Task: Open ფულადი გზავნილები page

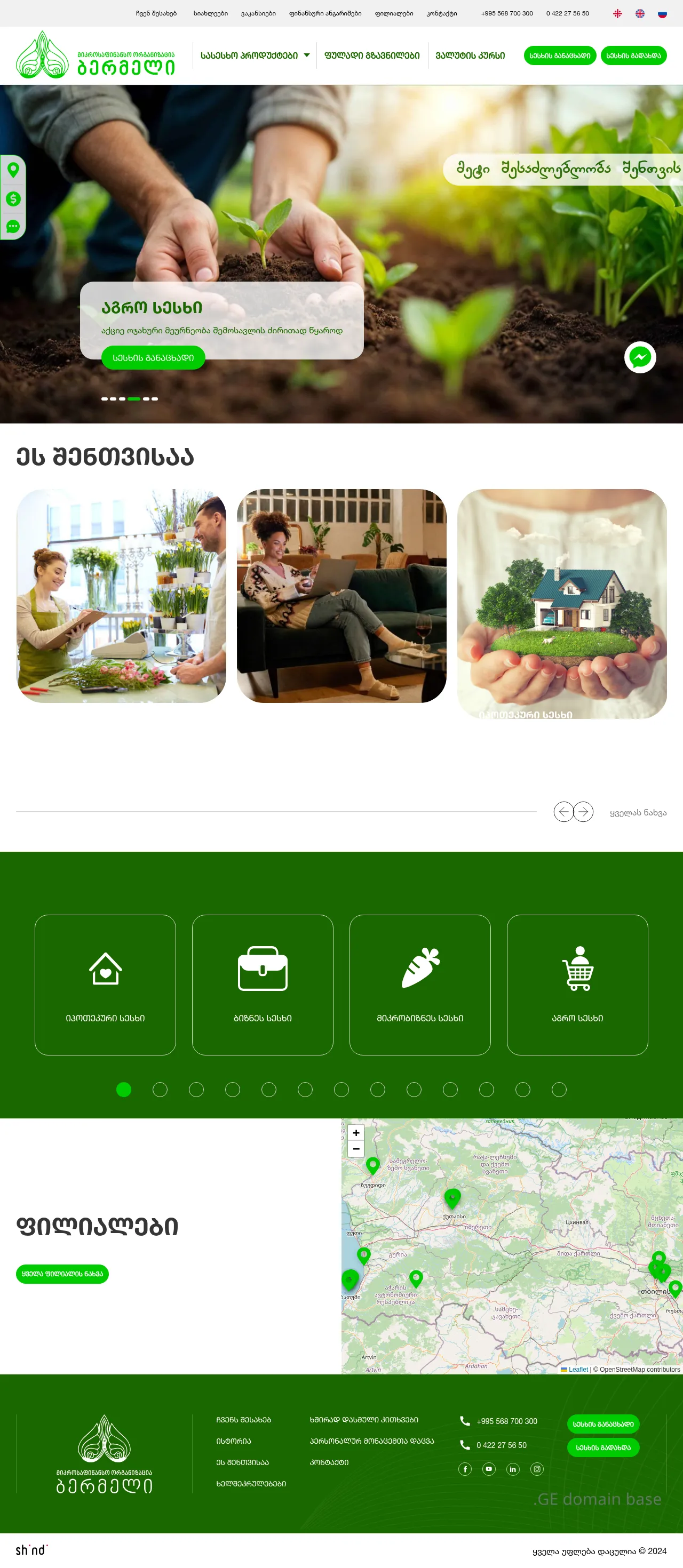Action: tap(371, 55)
